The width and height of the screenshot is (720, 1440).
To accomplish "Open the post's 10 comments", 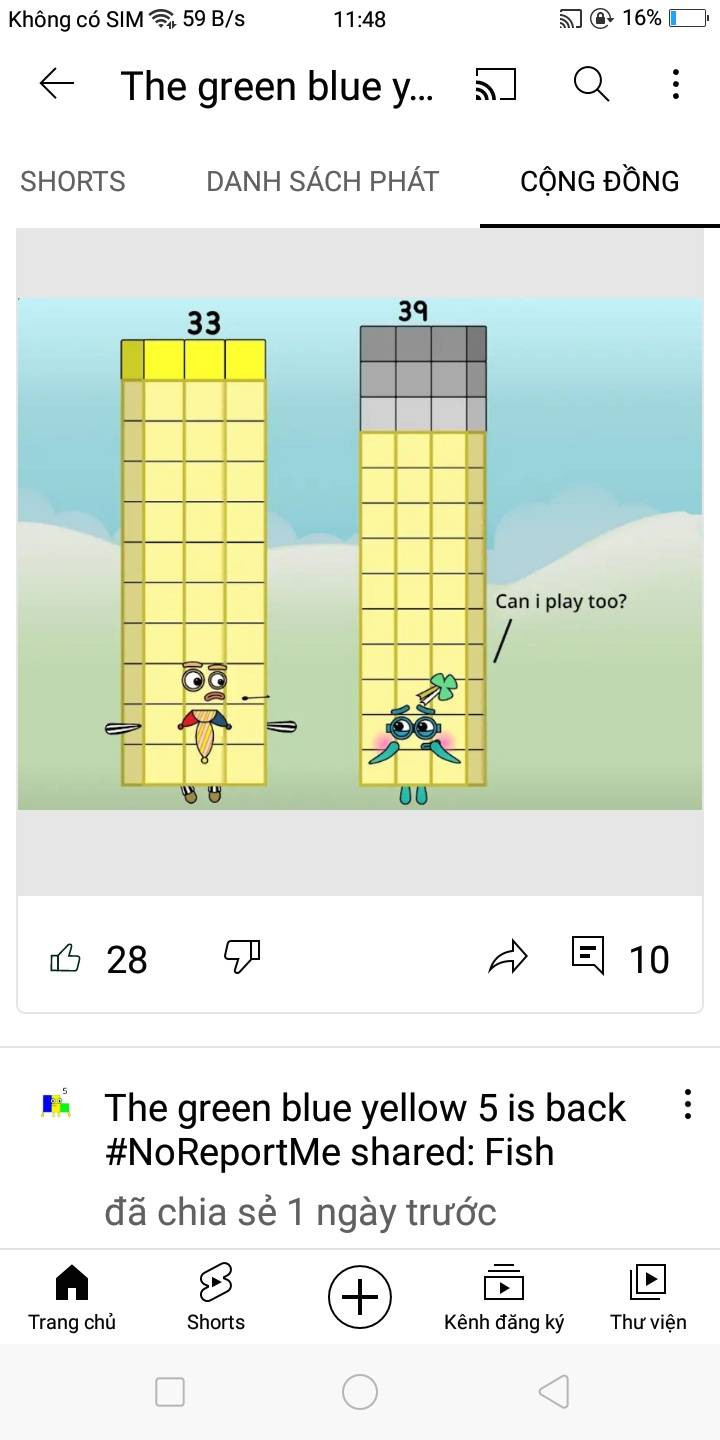I will point(620,957).
